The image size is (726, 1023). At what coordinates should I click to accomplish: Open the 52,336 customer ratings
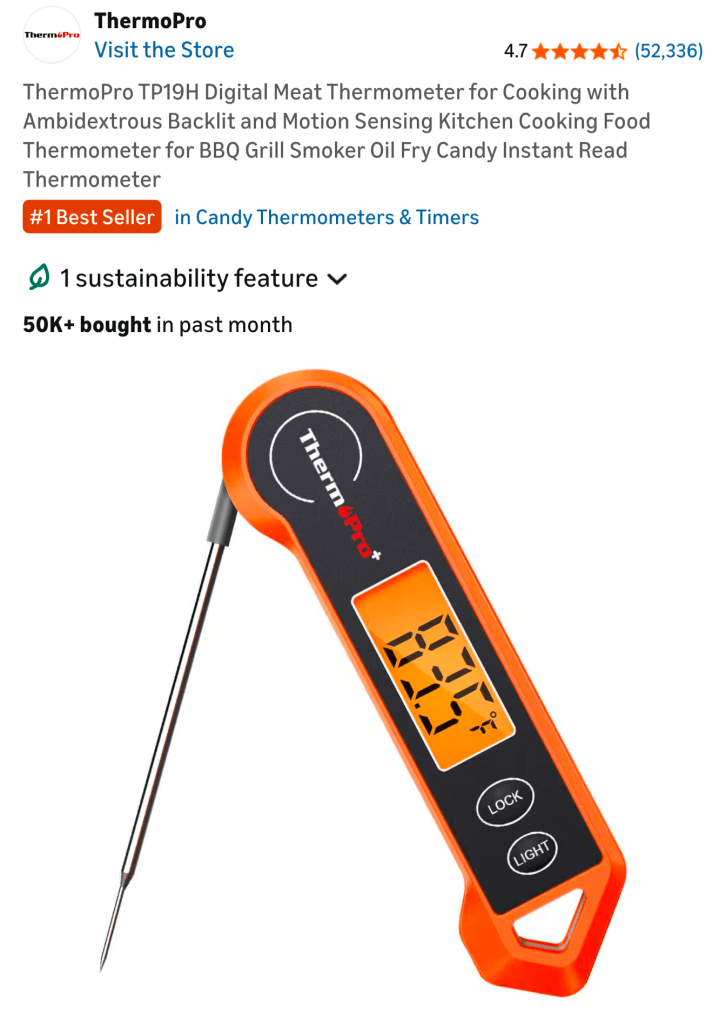click(x=669, y=50)
